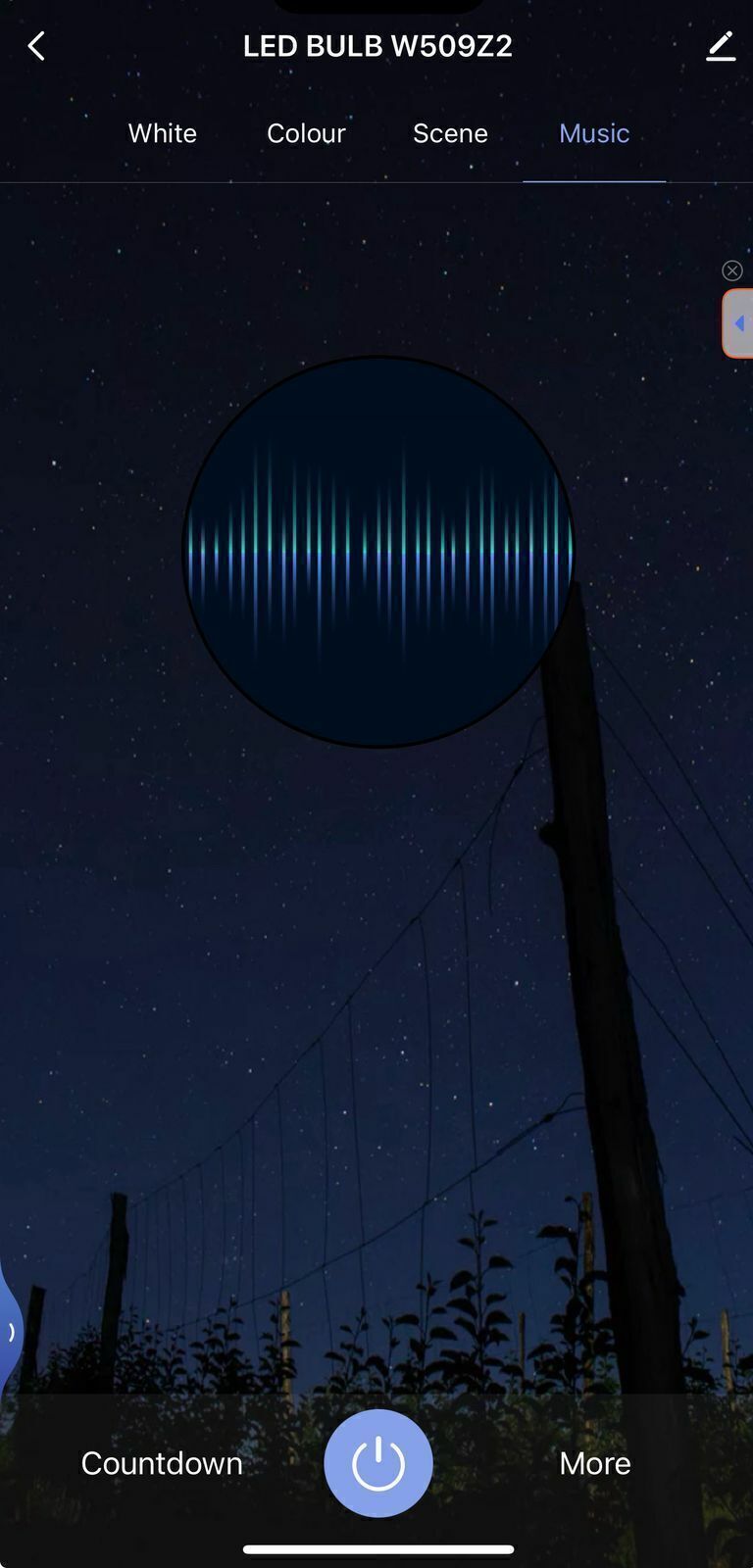Dismiss the floating side widget with the X
This screenshot has width=753, height=1568.
pos(732,270)
